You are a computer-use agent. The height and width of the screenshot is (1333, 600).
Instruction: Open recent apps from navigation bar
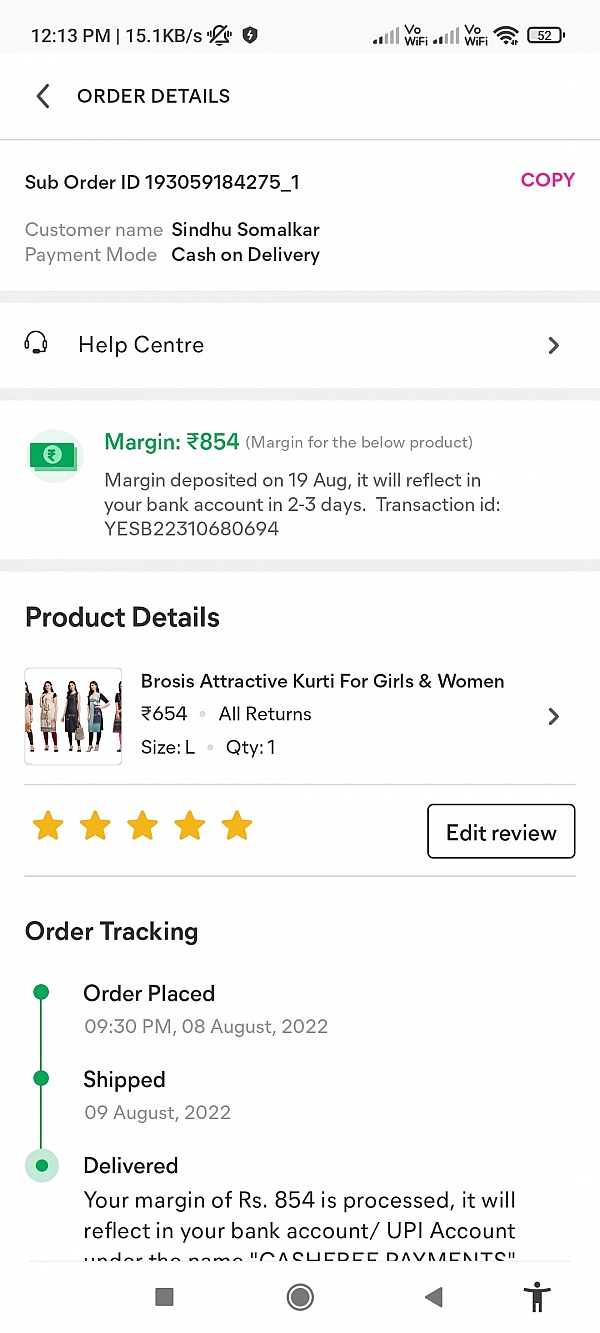coord(165,1297)
